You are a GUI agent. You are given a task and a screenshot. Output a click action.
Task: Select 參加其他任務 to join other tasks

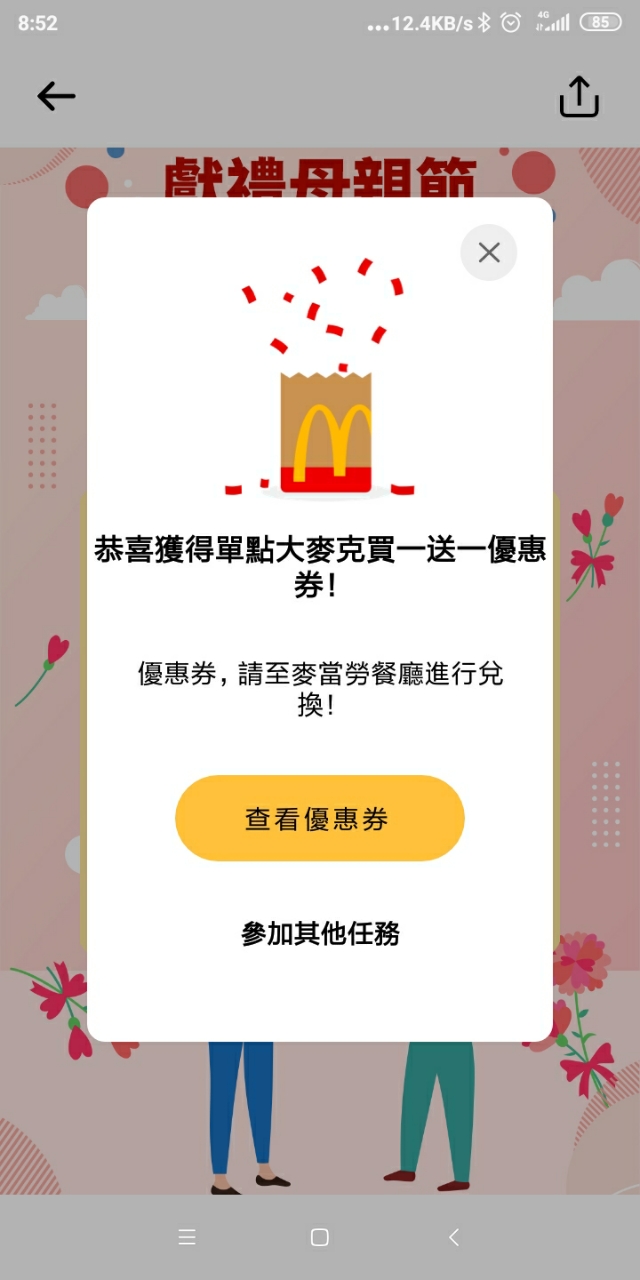pos(320,933)
